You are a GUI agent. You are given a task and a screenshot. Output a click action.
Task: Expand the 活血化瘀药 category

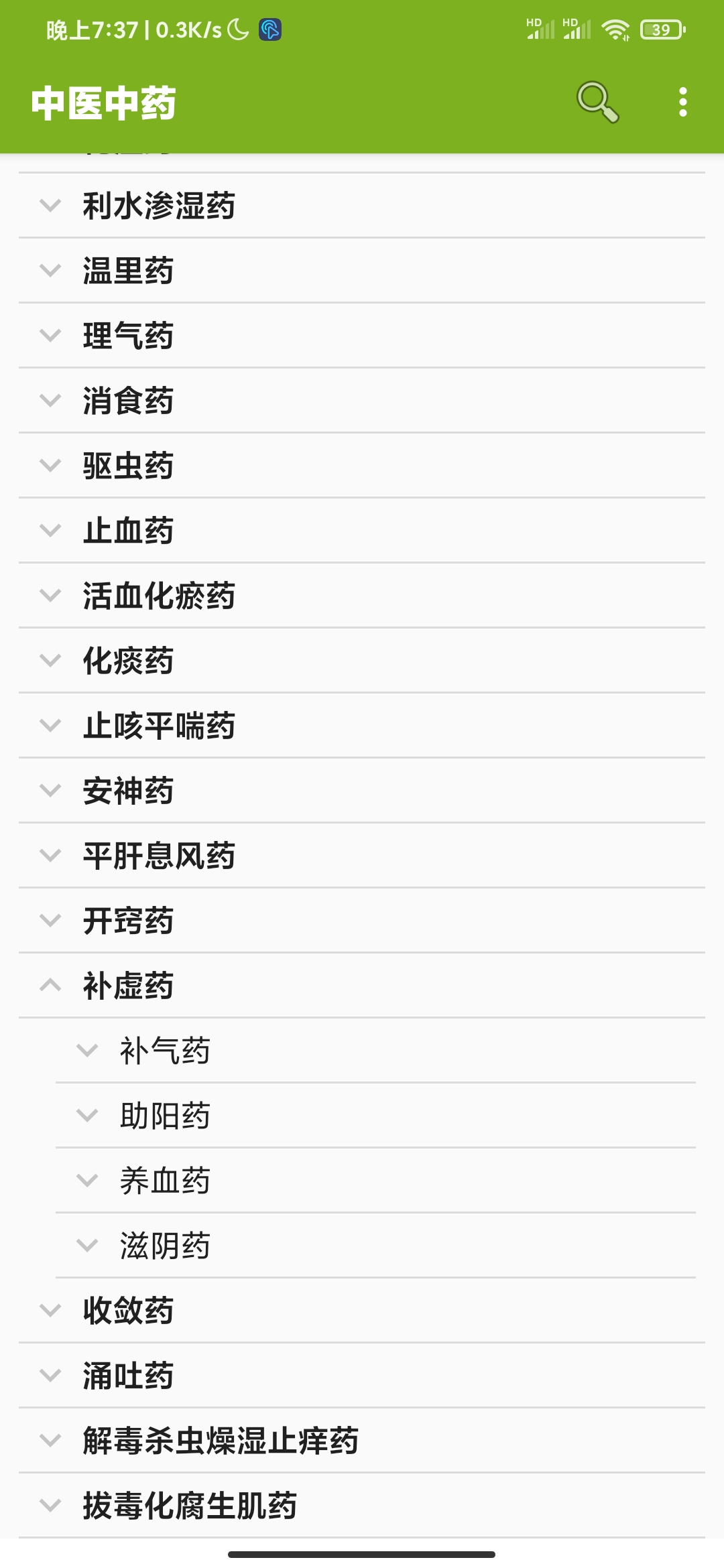pos(158,596)
